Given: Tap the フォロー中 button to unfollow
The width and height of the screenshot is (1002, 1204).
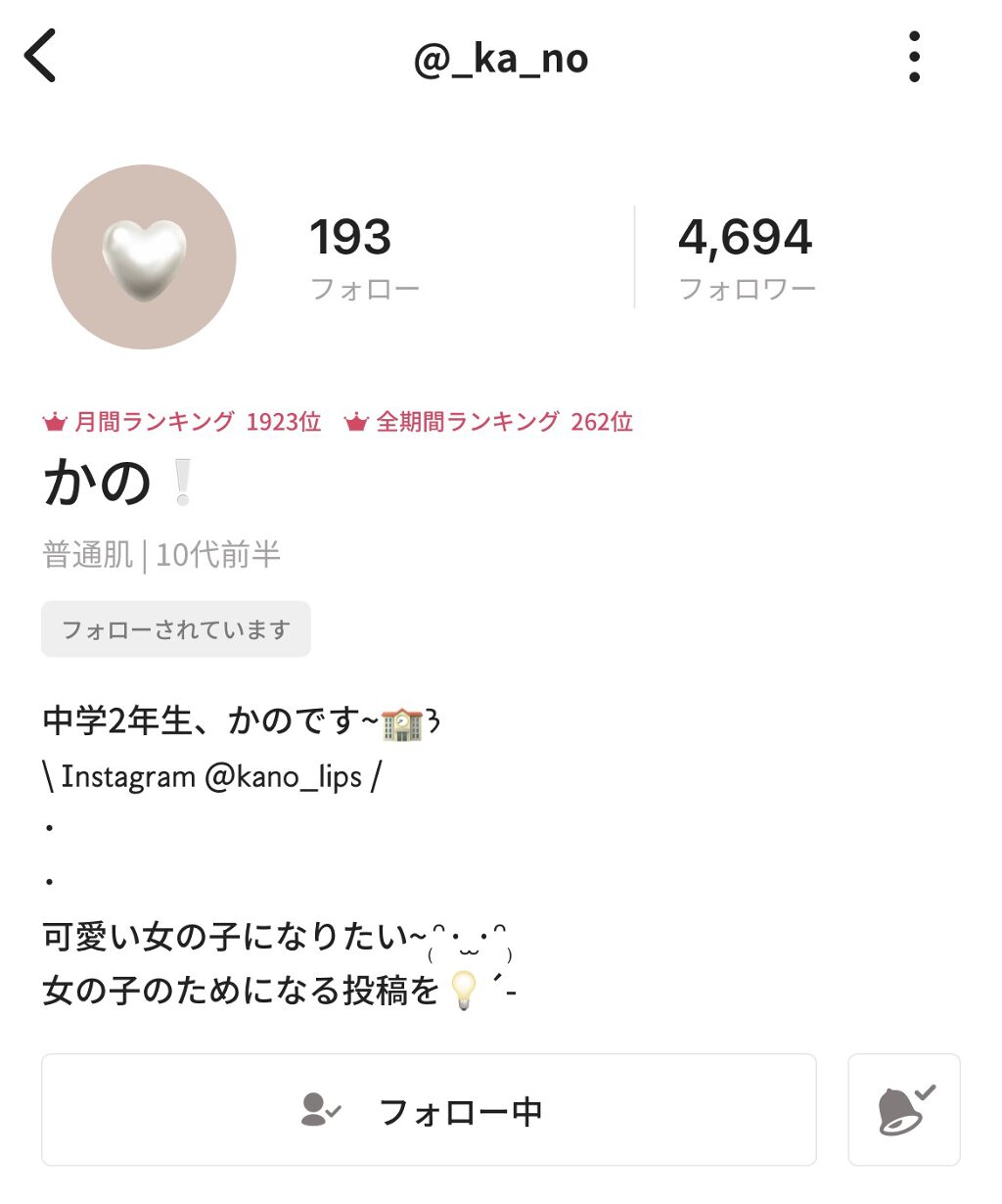Looking at the screenshot, I should [429, 1110].
